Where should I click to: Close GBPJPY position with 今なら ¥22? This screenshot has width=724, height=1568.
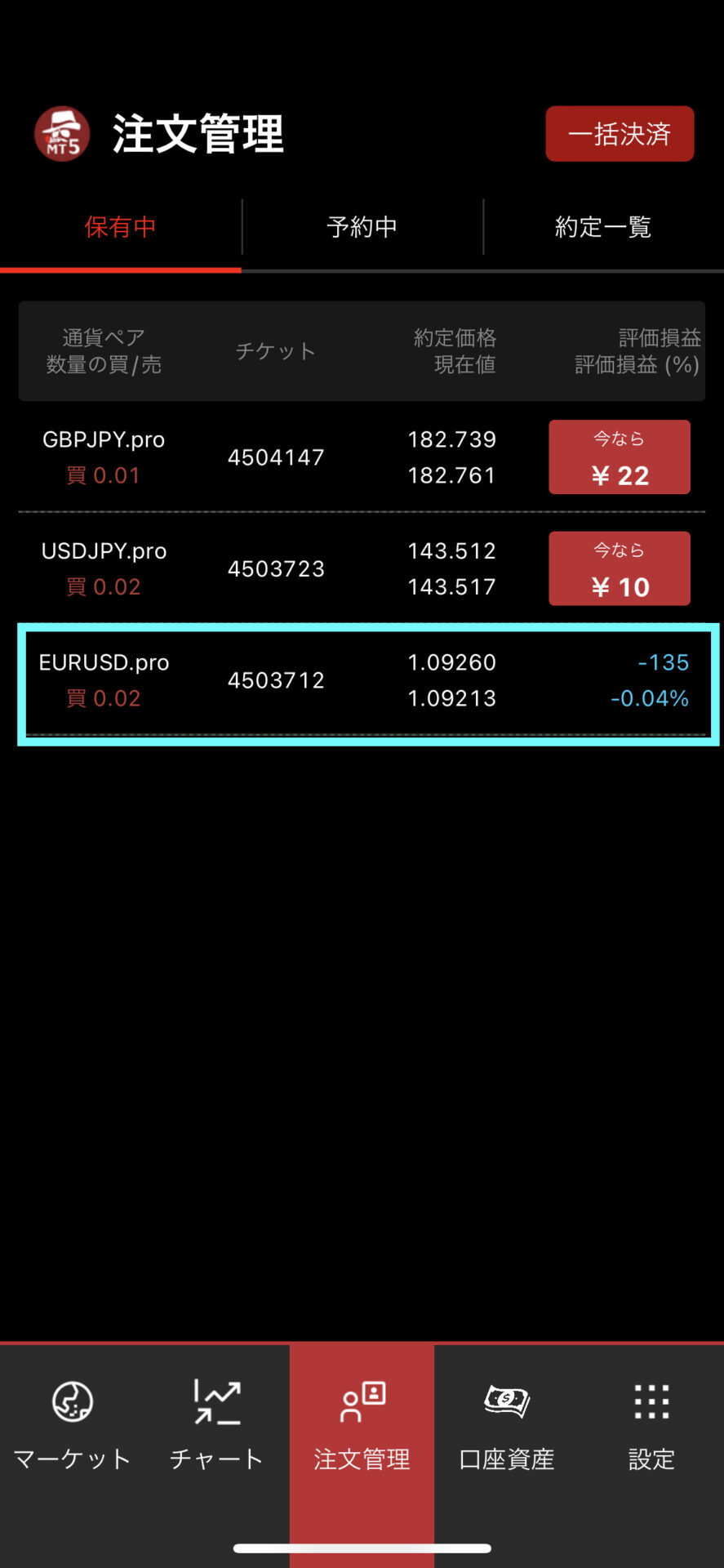click(620, 457)
